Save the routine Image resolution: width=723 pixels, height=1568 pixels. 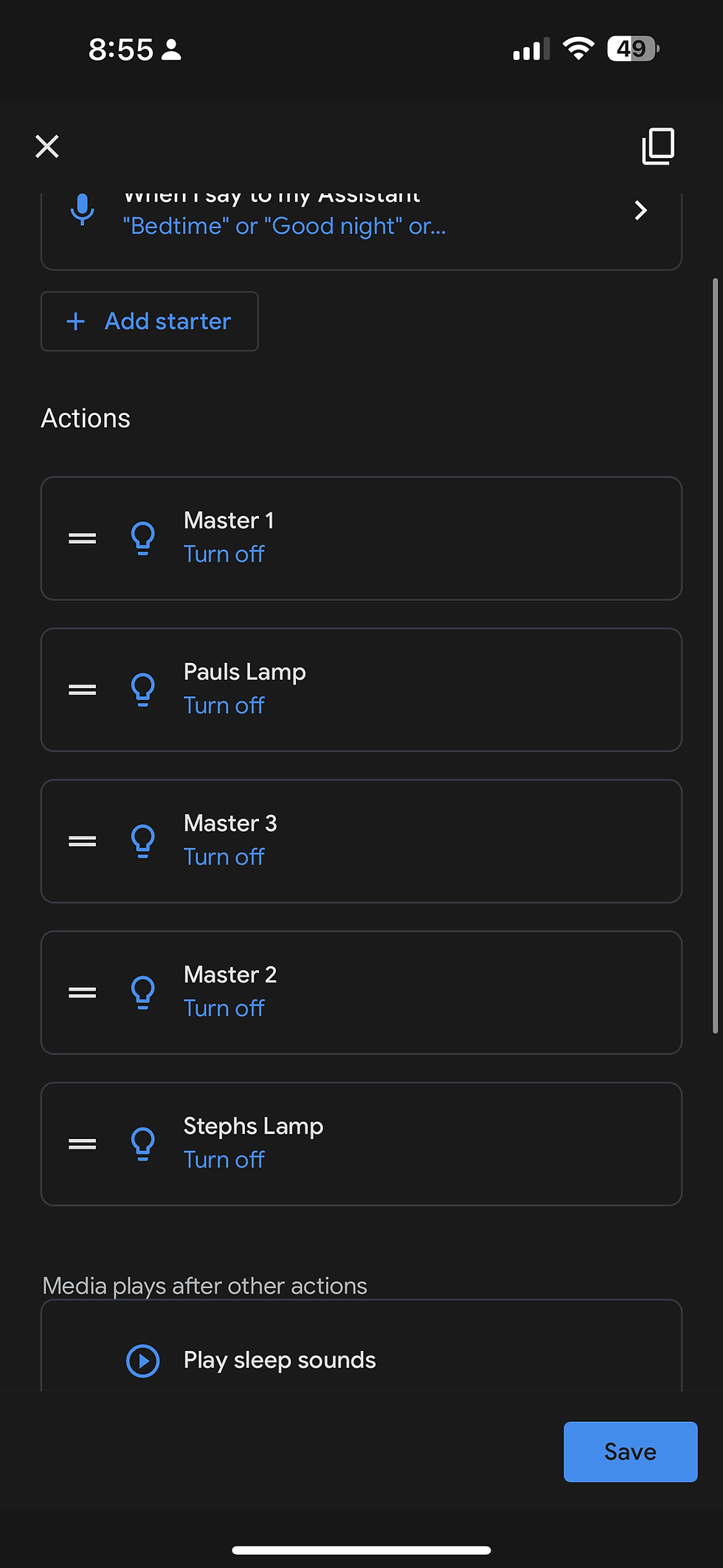pyautogui.click(x=630, y=1451)
